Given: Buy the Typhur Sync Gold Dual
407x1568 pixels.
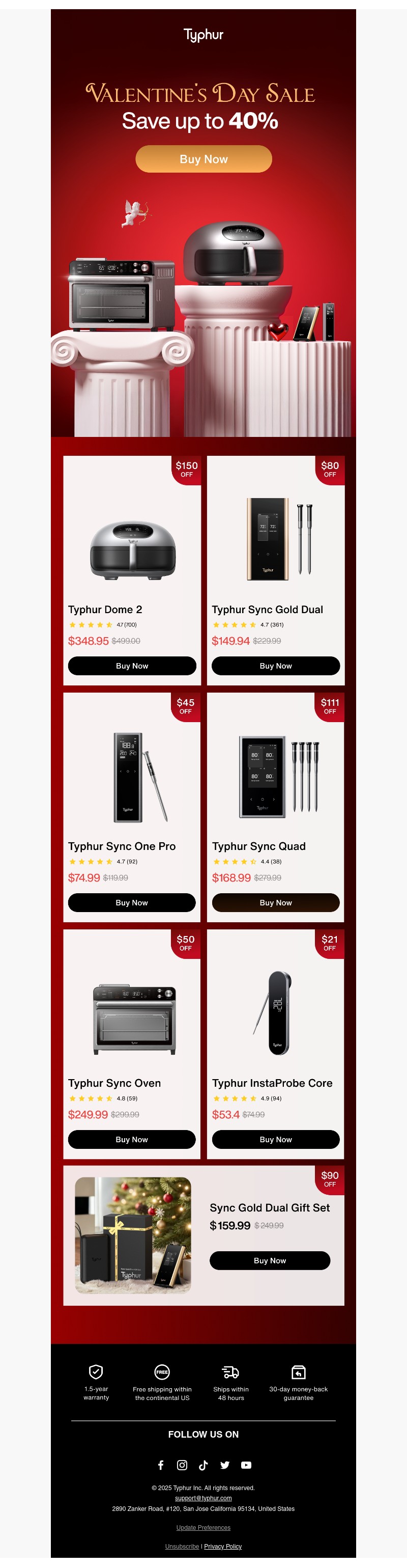Looking at the screenshot, I should (276, 665).
